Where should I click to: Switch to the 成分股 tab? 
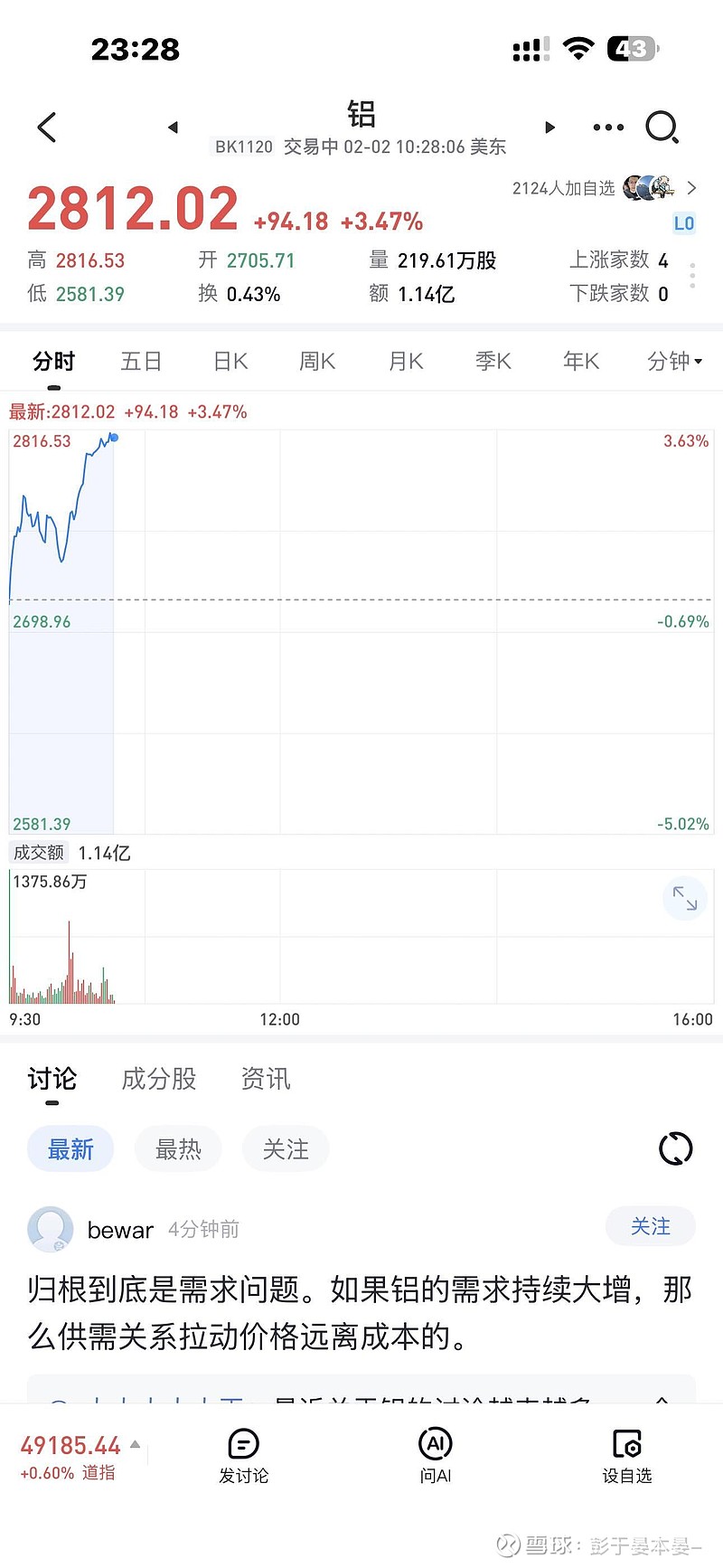[159, 1079]
